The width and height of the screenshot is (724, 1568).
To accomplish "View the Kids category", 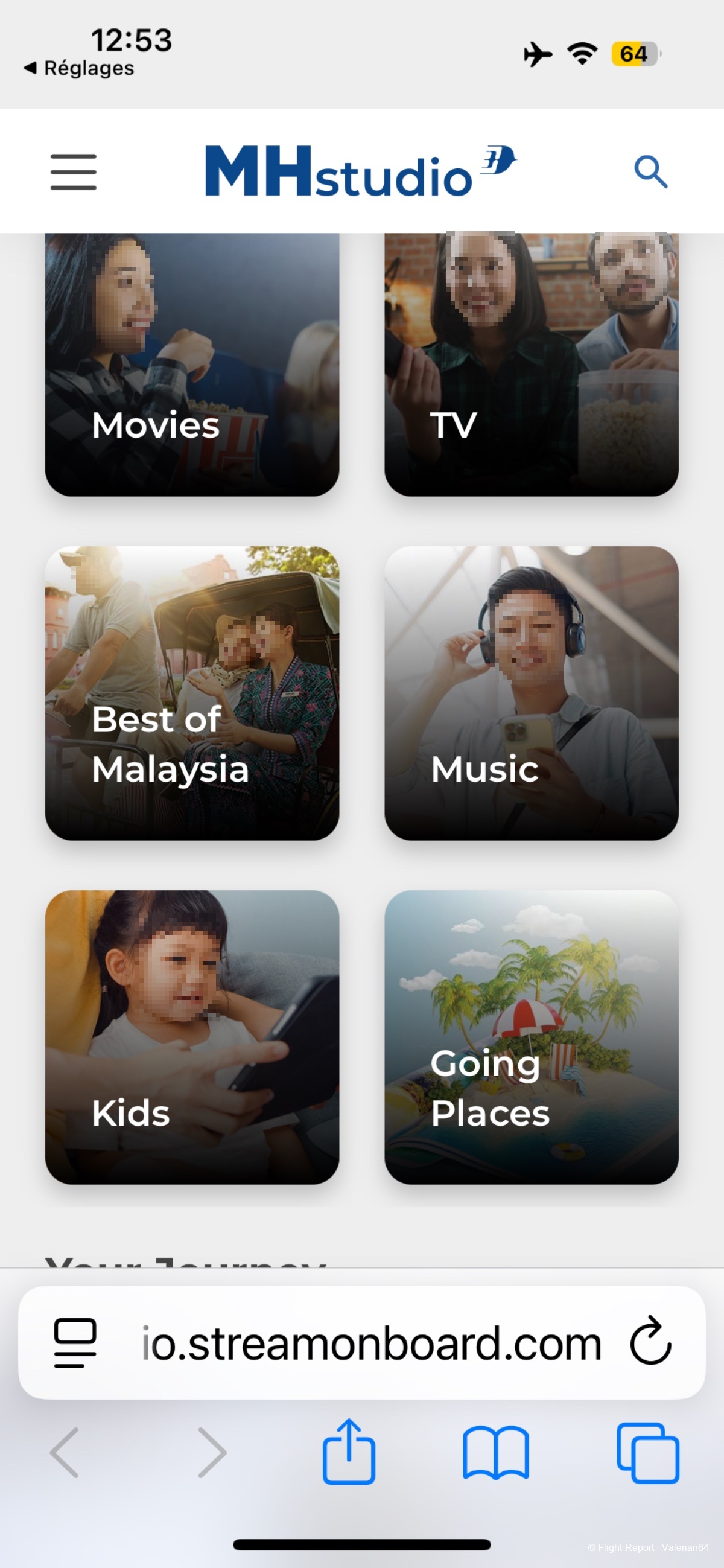I will (x=192, y=1037).
